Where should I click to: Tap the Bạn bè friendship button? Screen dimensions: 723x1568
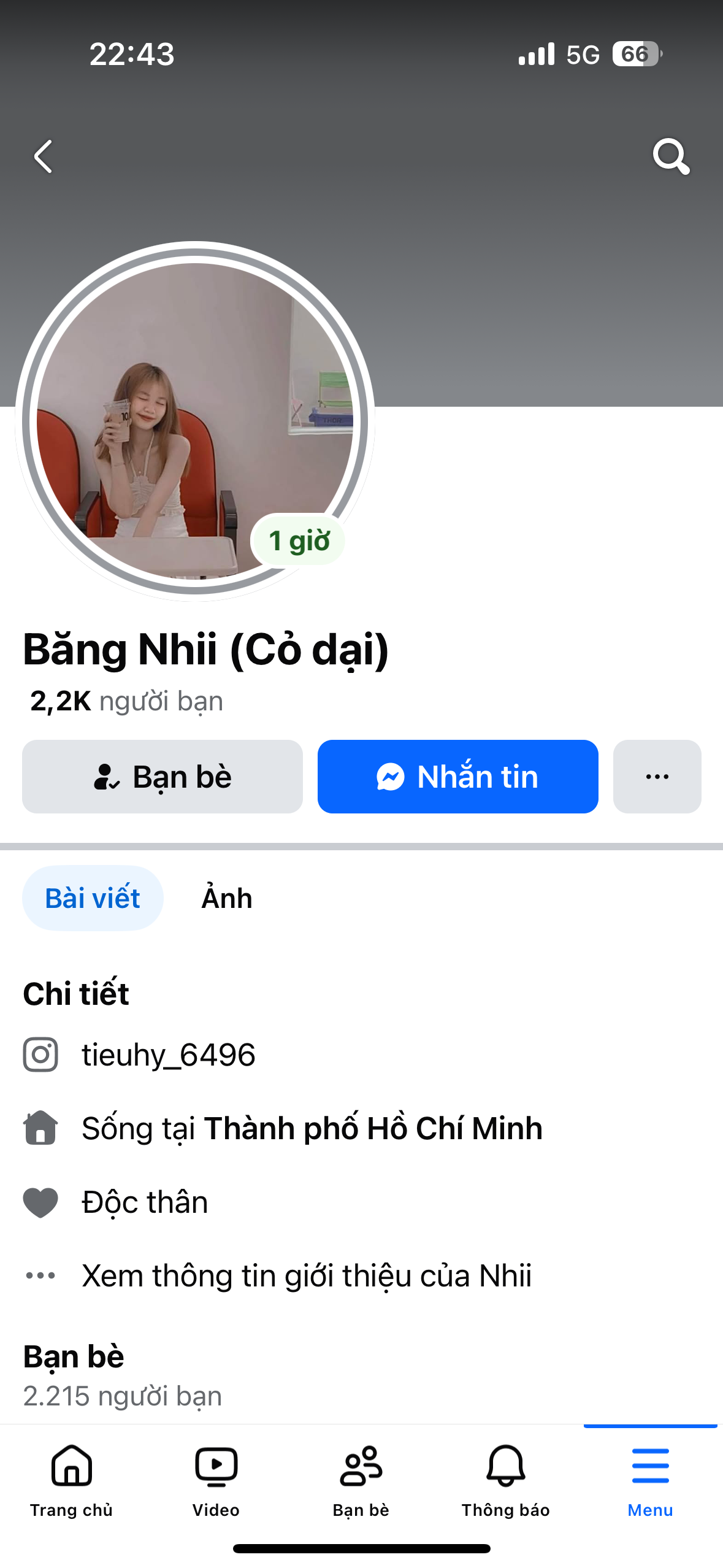tap(163, 777)
